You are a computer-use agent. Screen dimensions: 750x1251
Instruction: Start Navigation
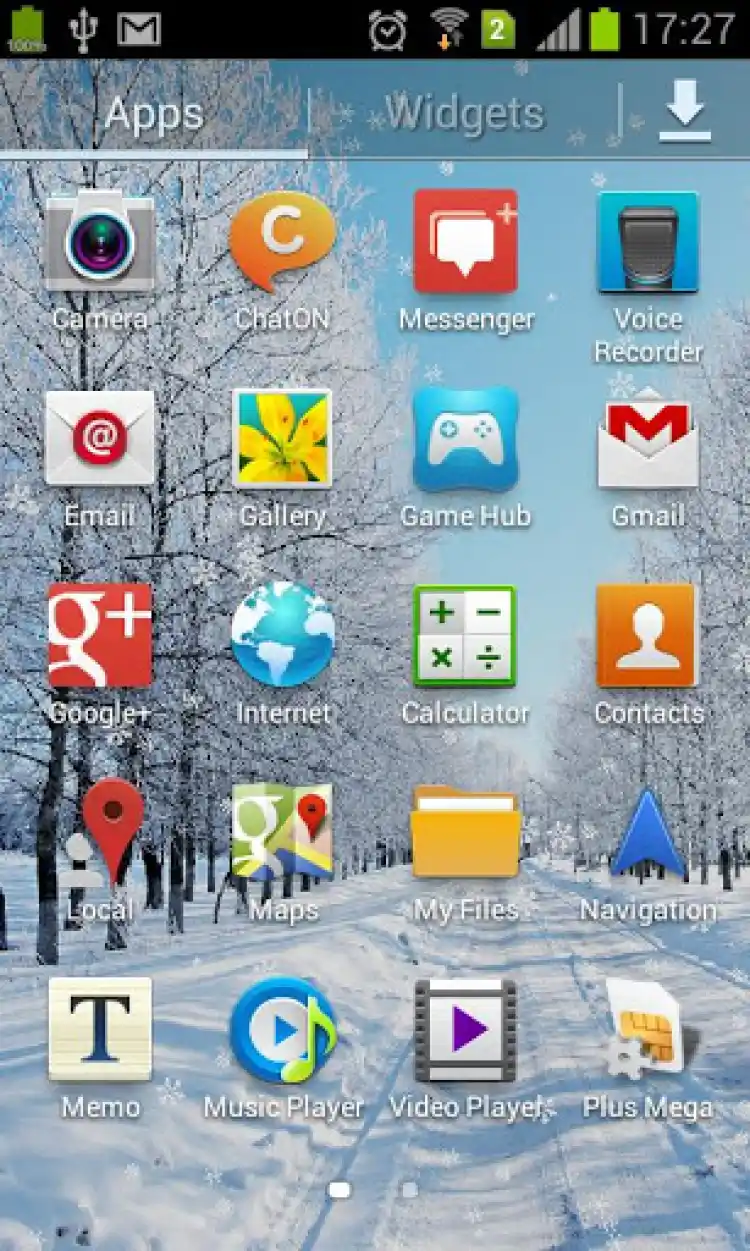click(648, 833)
